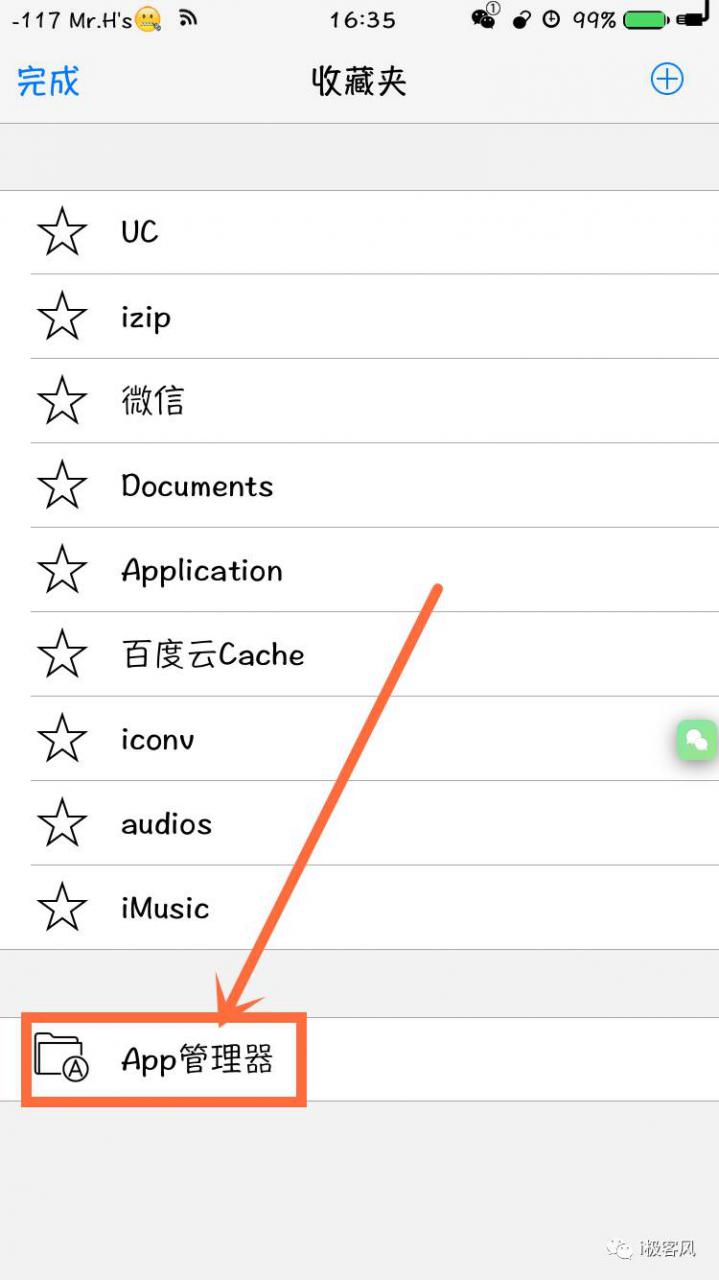Select the Application favorite
The height and width of the screenshot is (1280, 719).
pos(359,570)
